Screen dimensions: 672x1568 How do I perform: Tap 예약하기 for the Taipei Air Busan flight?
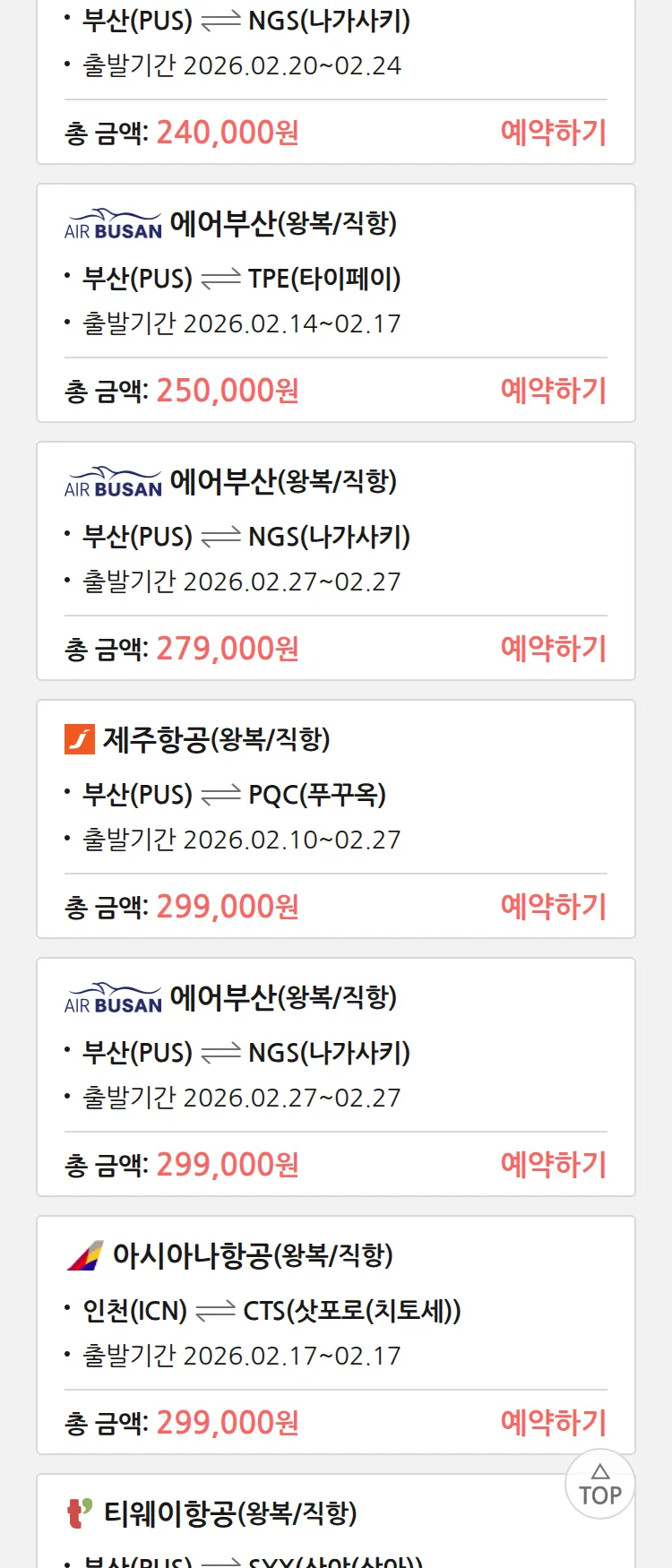(553, 391)
